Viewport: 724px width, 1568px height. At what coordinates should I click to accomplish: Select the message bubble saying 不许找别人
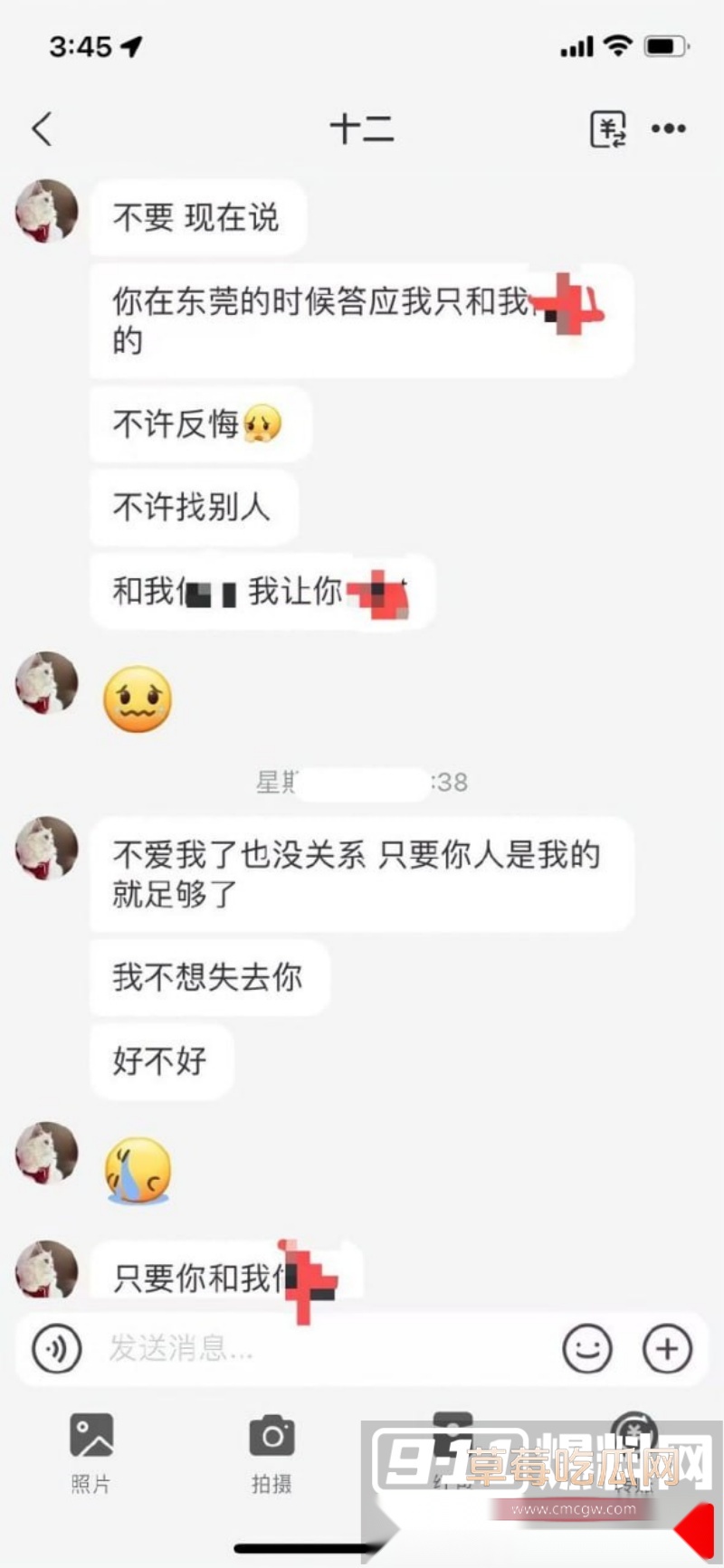click(x=193, y=508)
